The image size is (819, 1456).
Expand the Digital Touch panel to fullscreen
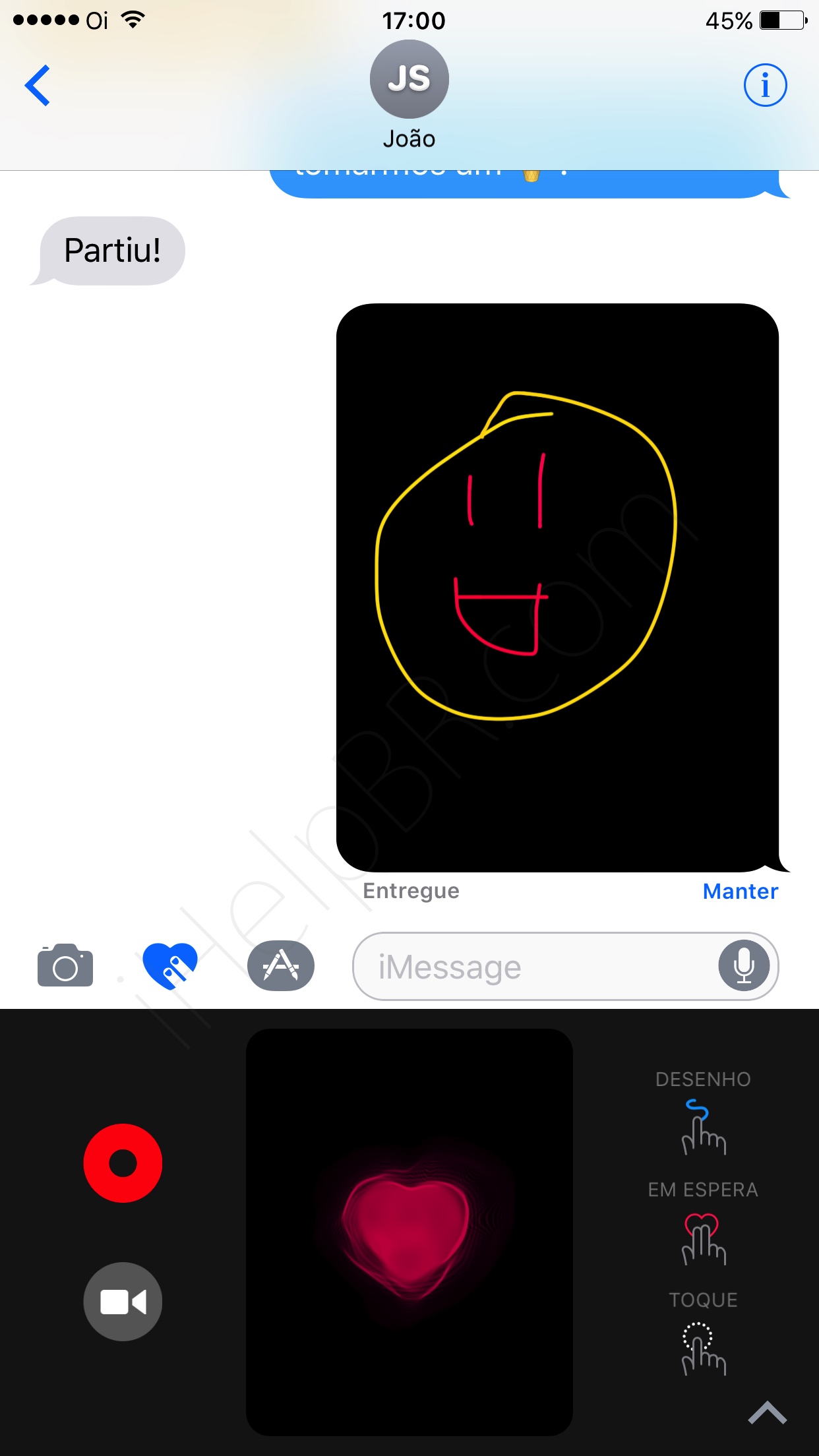[767, 1412]
